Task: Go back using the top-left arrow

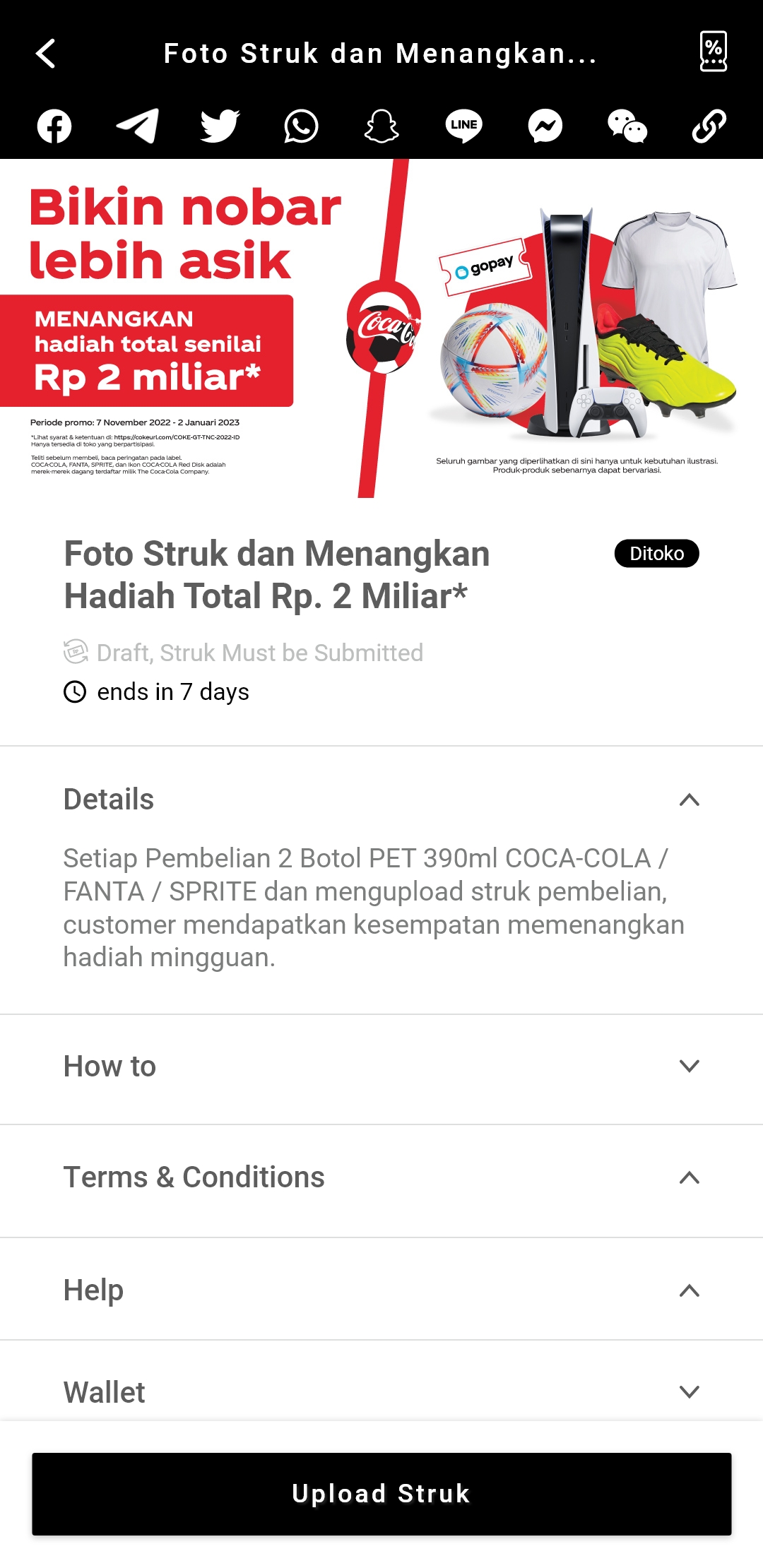Action: click(x=46, y=54)
